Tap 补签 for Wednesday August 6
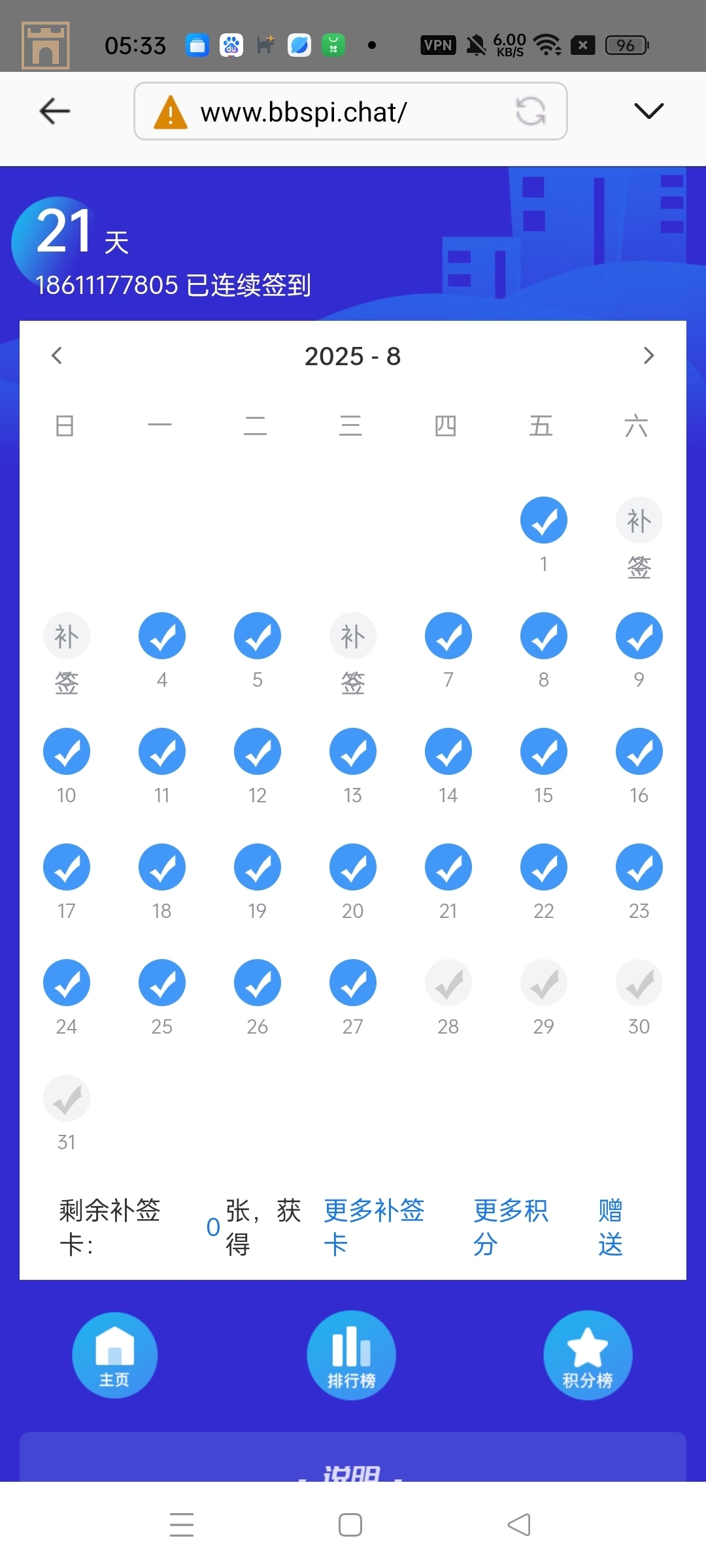Screen dimensions: 706x1568 click(x=352, y=636)
